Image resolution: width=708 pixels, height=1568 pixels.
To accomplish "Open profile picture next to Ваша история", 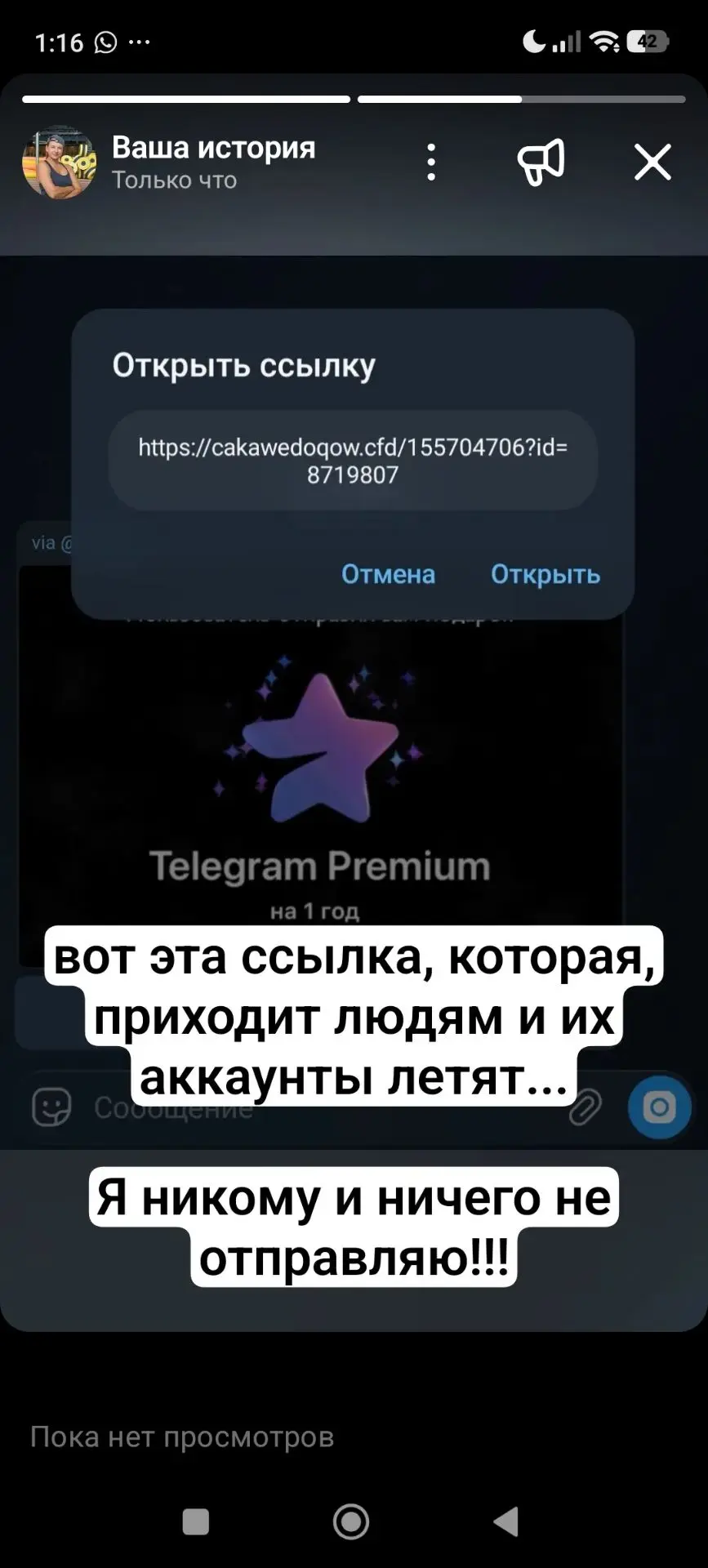I will pos(58,163).
